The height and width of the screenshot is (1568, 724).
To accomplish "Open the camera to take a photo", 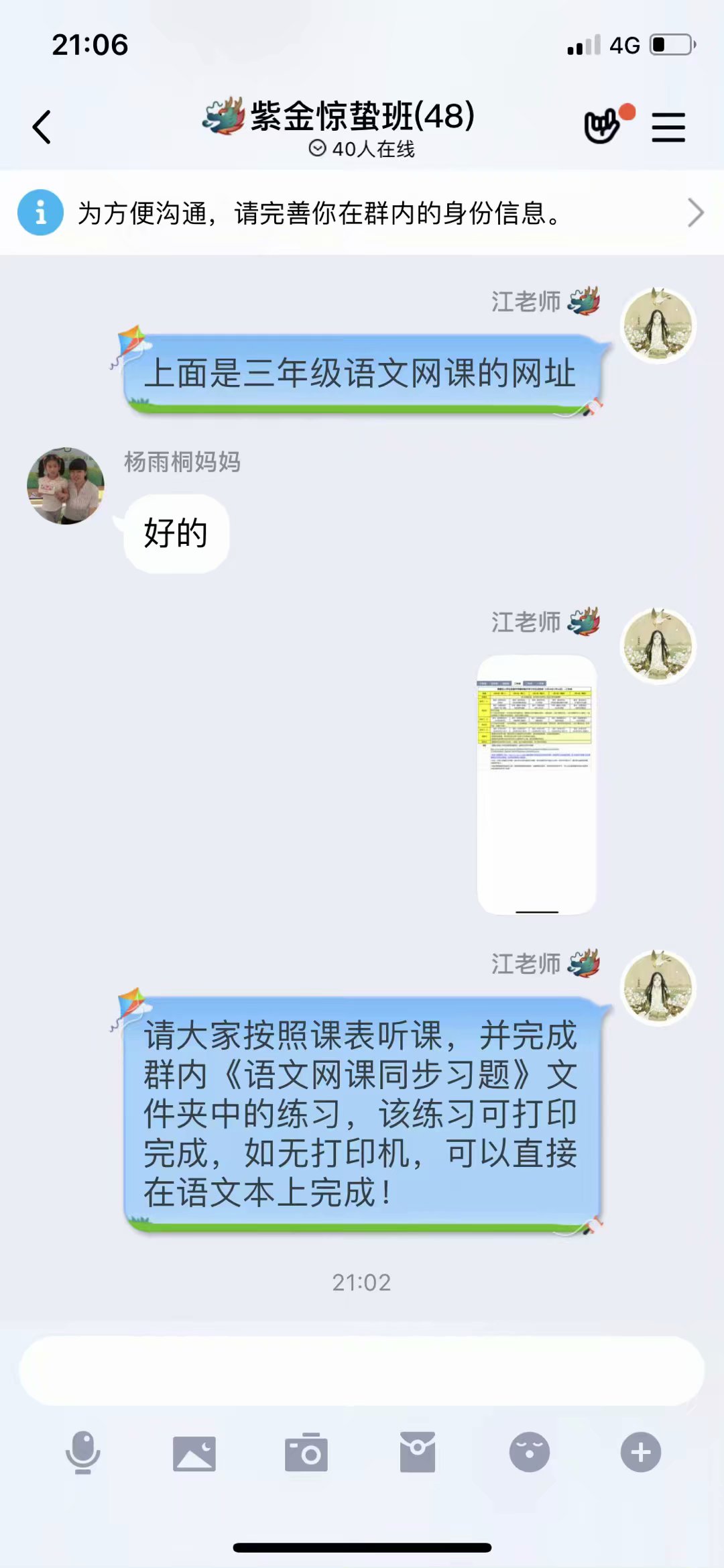I will 306,1453.
